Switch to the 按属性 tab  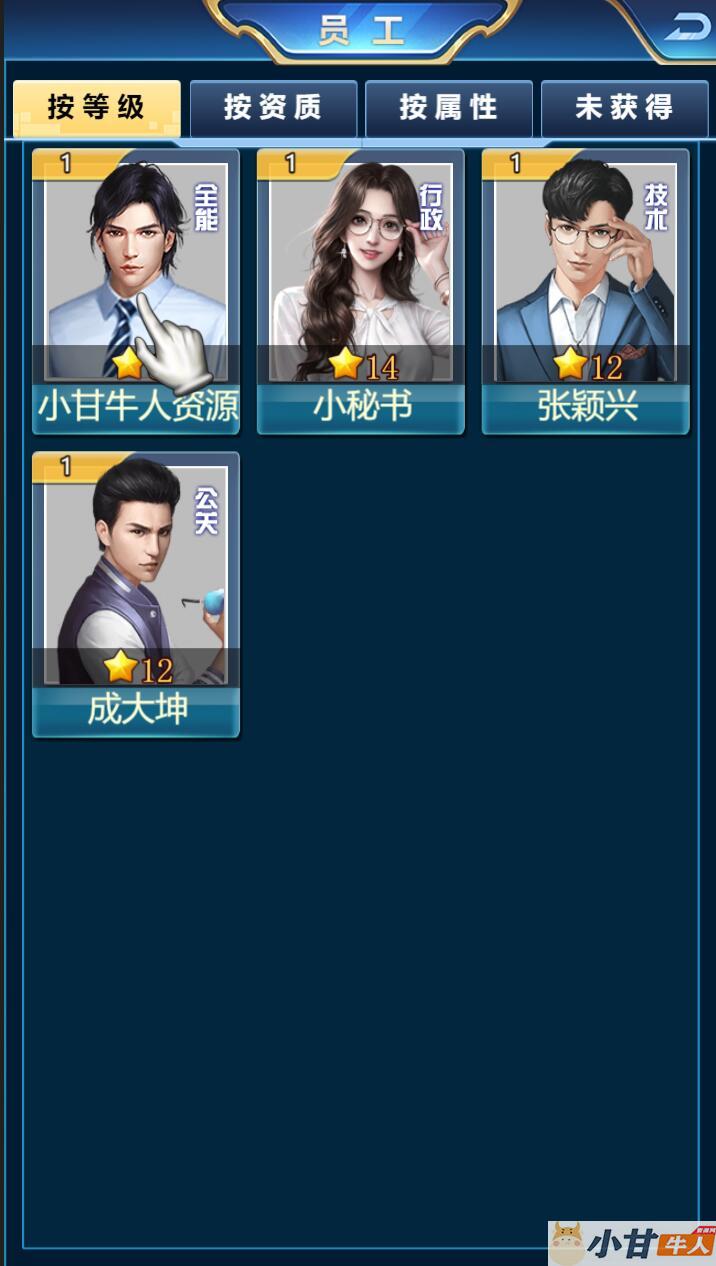click(x=448, y=108)
